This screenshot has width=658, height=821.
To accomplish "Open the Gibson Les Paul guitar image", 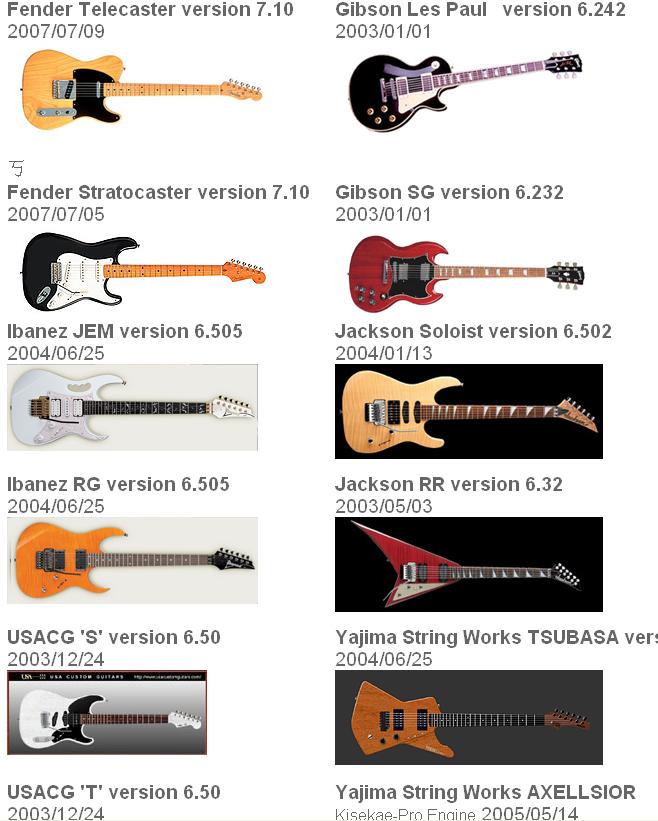I will click(464, 90).
